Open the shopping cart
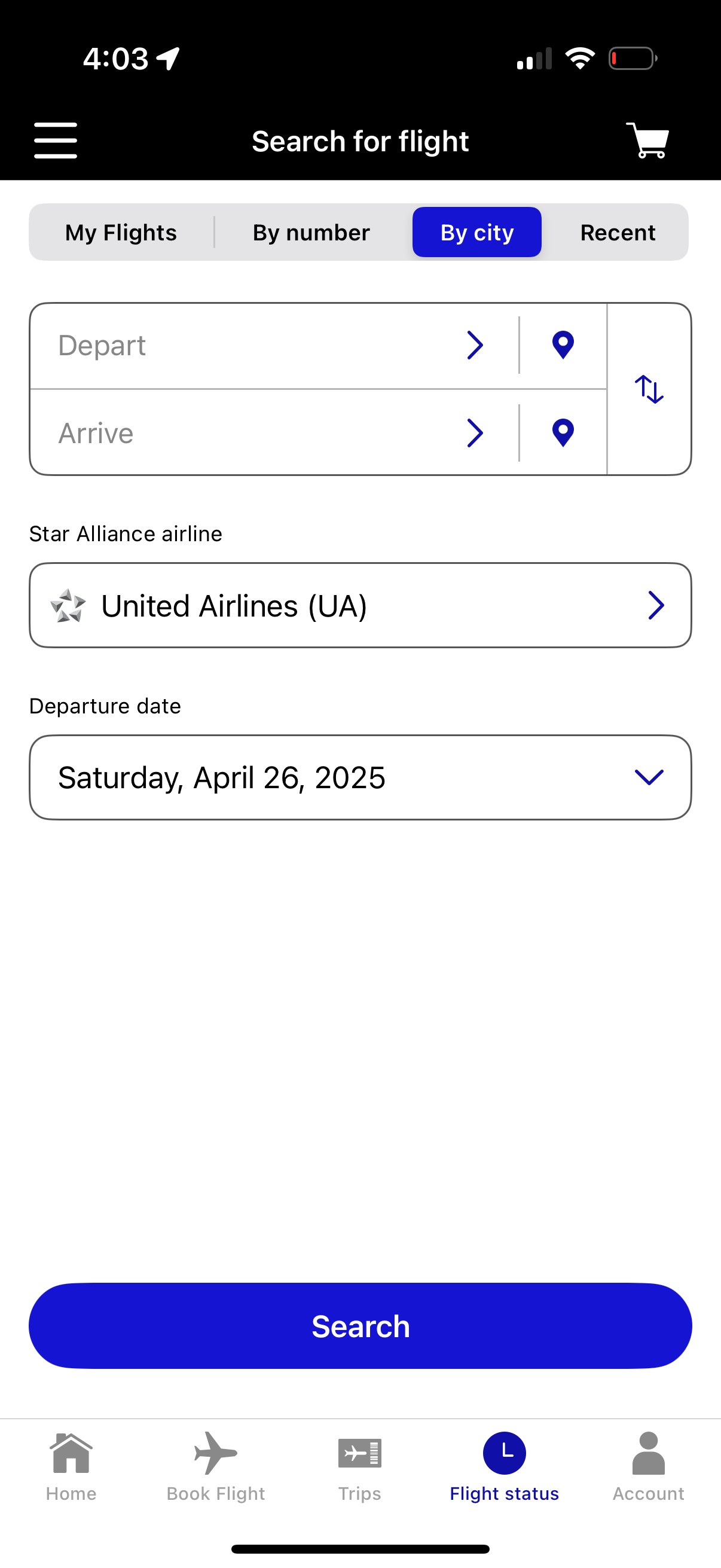Viewport: 721px width, 1568px height. [x=647, y=139]
